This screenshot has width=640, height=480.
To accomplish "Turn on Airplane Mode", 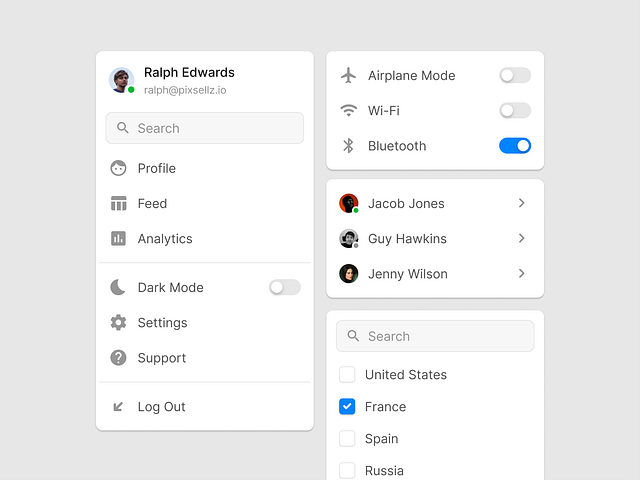I will (x=514, y=75).
